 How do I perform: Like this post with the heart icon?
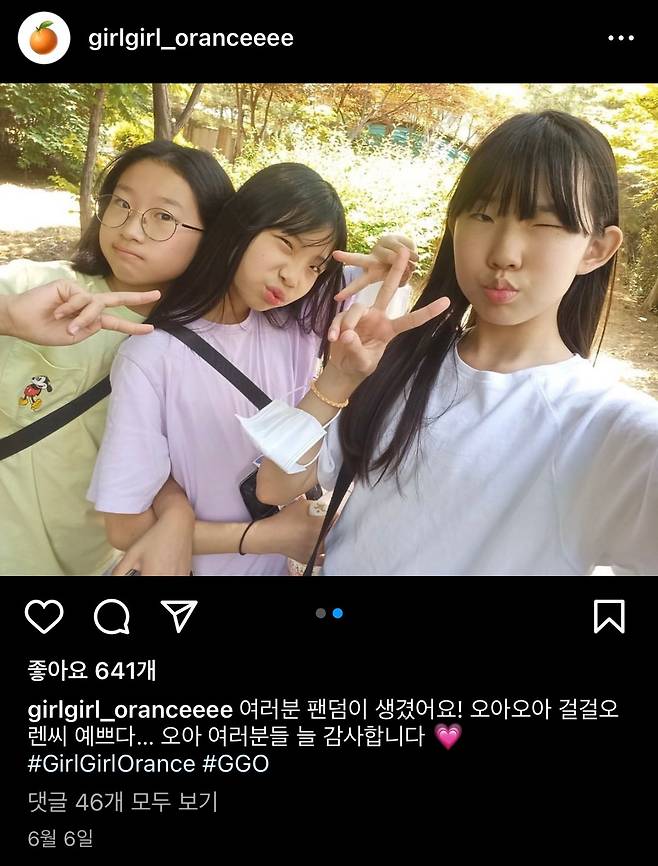pos(44,616)
